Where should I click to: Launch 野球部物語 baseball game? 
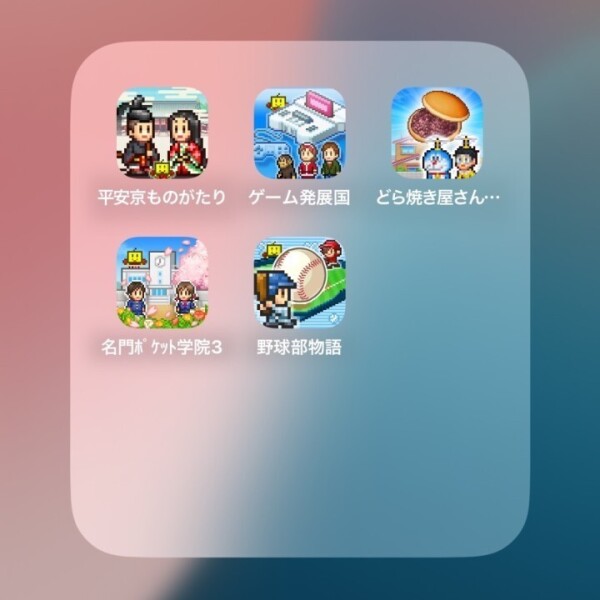click(x=300, y=282)
